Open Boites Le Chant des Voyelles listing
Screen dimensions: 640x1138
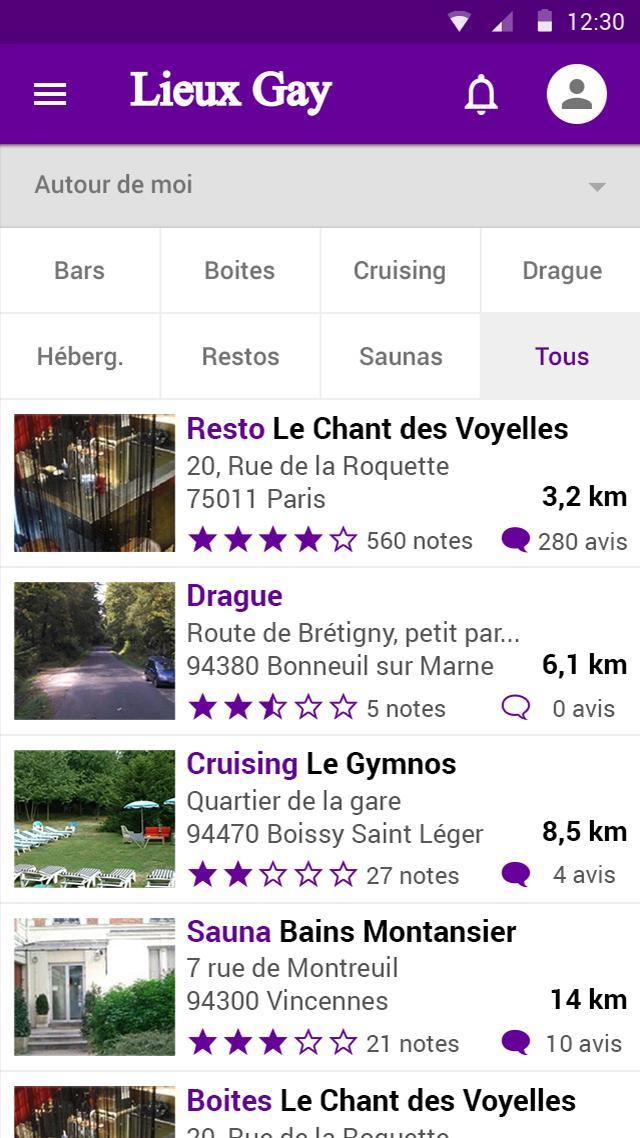pos(381,1102)
